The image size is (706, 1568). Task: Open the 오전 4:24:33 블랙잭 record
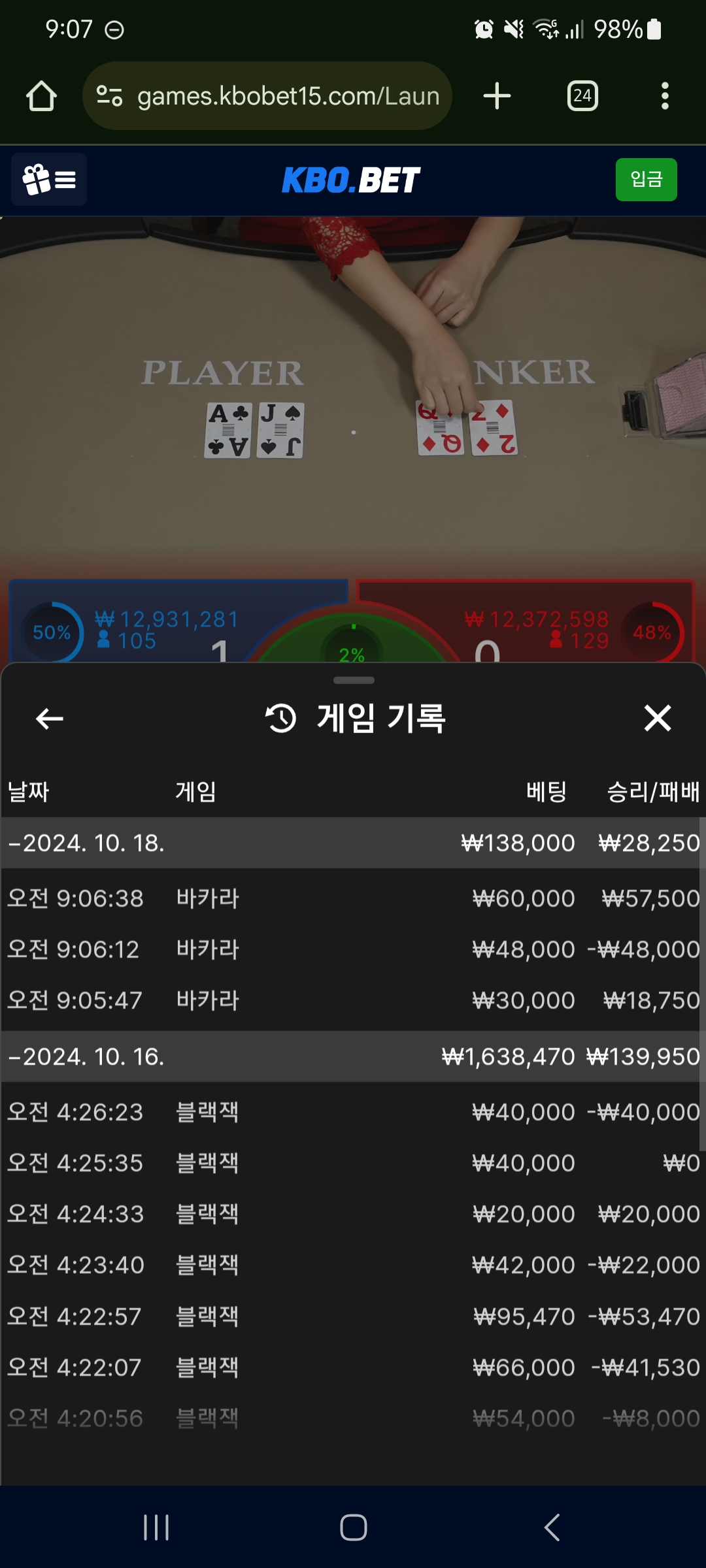coord(353,1214)
